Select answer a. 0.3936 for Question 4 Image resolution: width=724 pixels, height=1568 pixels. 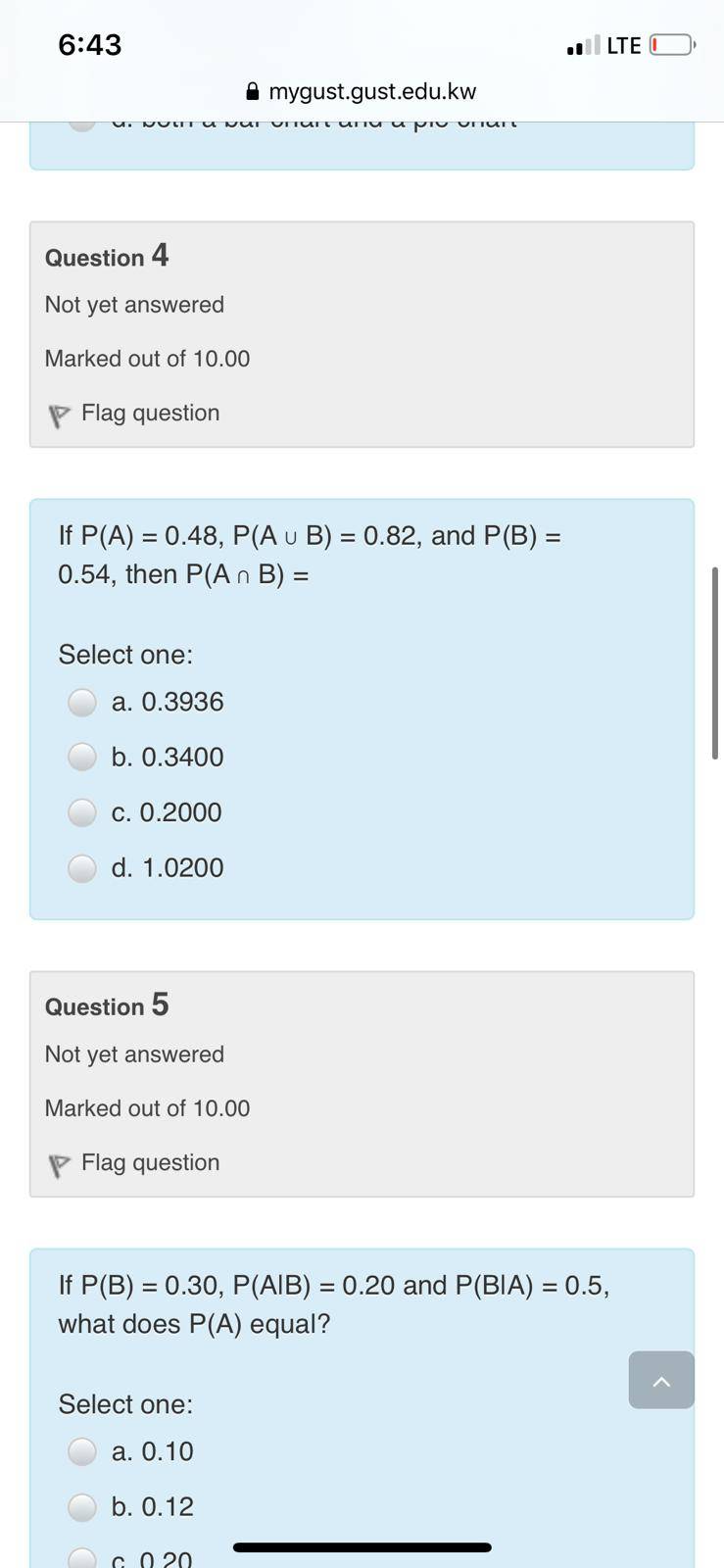[x=82, y=703]
